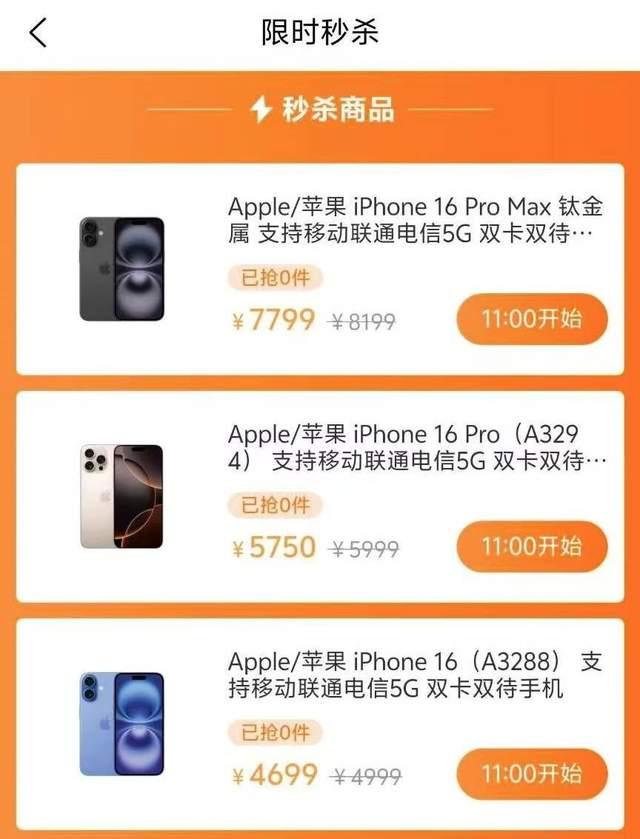Tap 11:00开始 for the ¥5750 iPhone 16 Pro

531,547
